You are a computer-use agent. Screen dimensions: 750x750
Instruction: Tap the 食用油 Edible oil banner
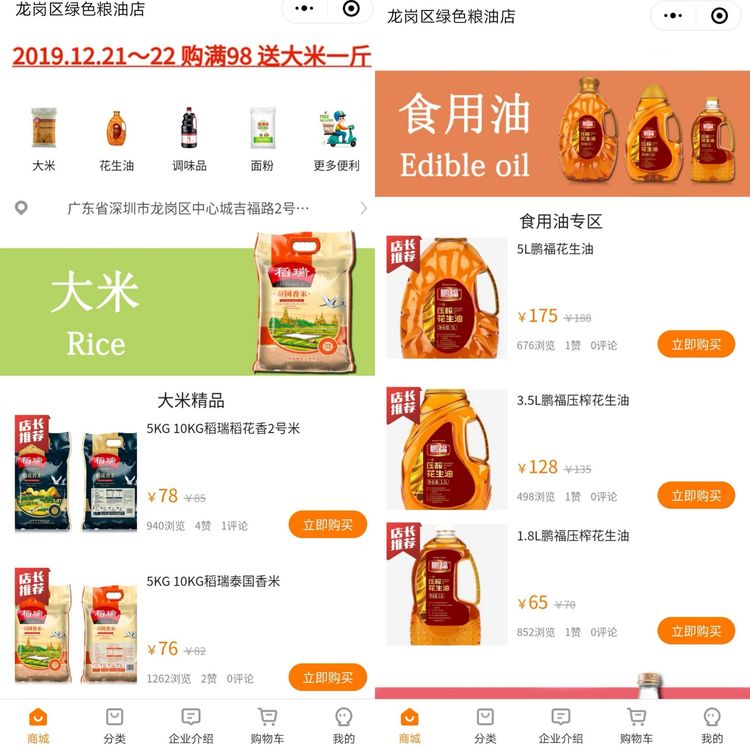pyautogui.click(x=562, y=134)
